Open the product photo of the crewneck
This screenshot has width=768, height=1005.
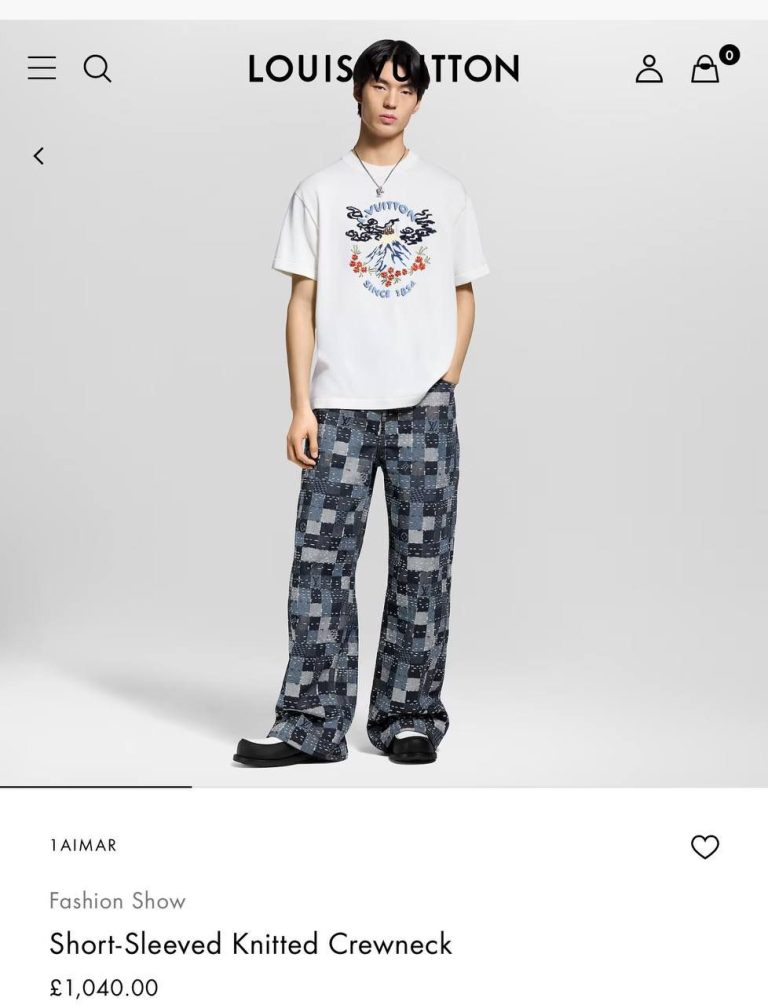click(x=384, y=420)
